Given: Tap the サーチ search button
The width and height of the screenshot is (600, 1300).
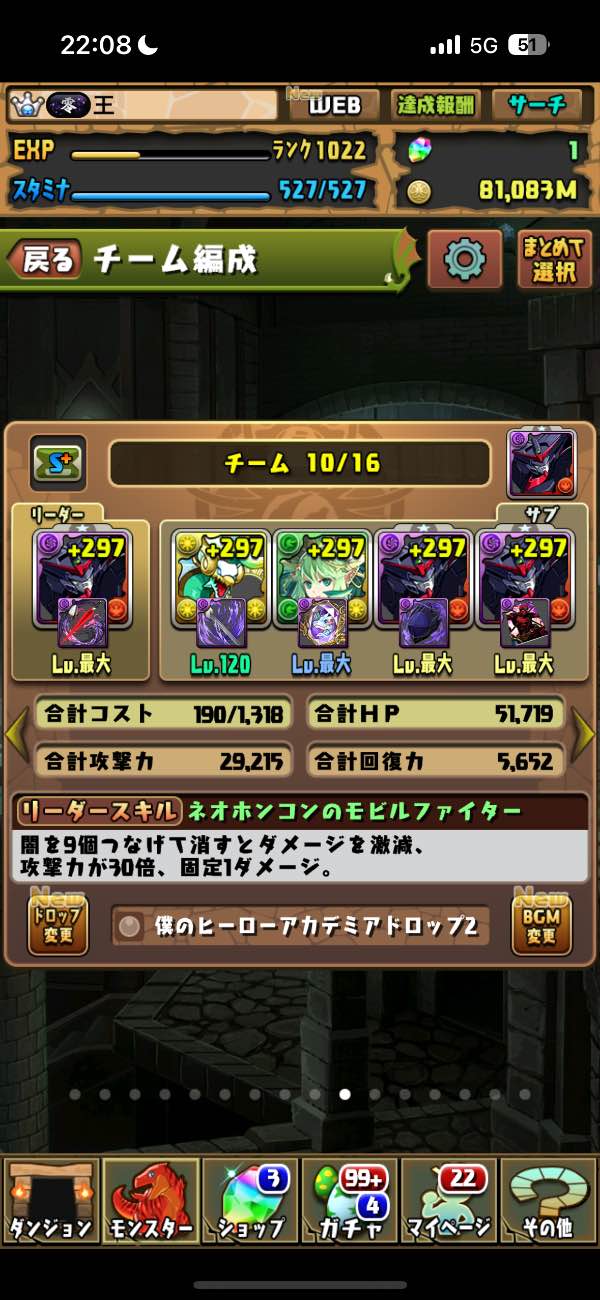Looking at the screenshot, I should coord(536,105).
